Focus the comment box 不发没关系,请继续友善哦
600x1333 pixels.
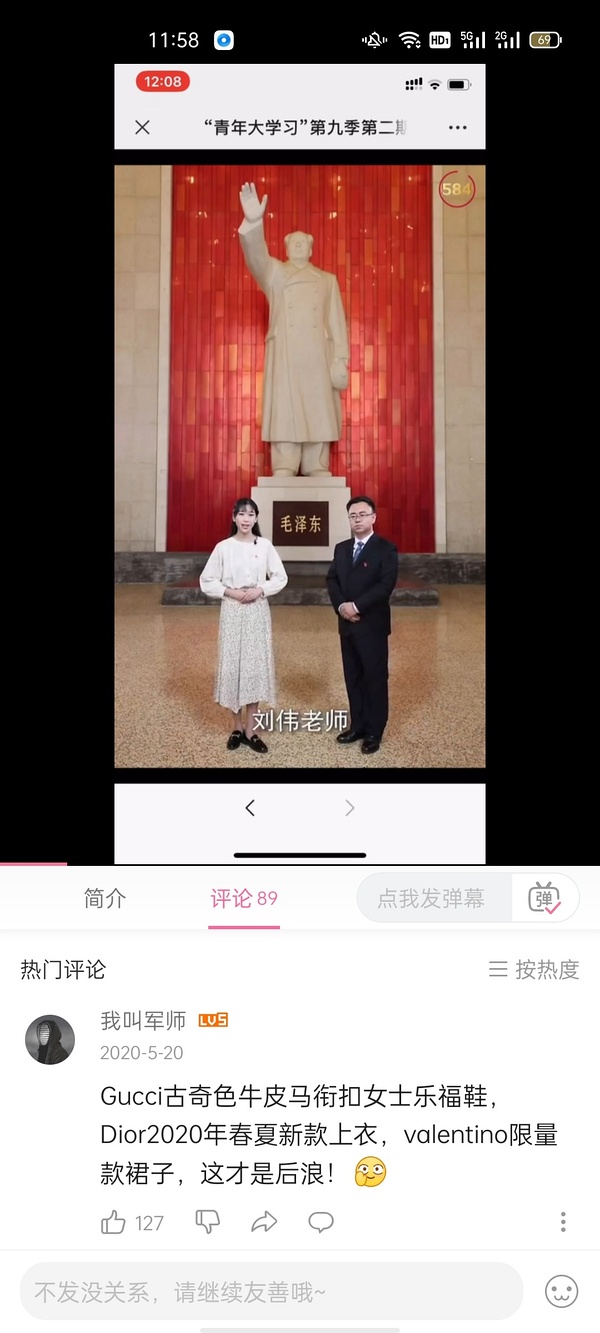tap(270, 1292)
